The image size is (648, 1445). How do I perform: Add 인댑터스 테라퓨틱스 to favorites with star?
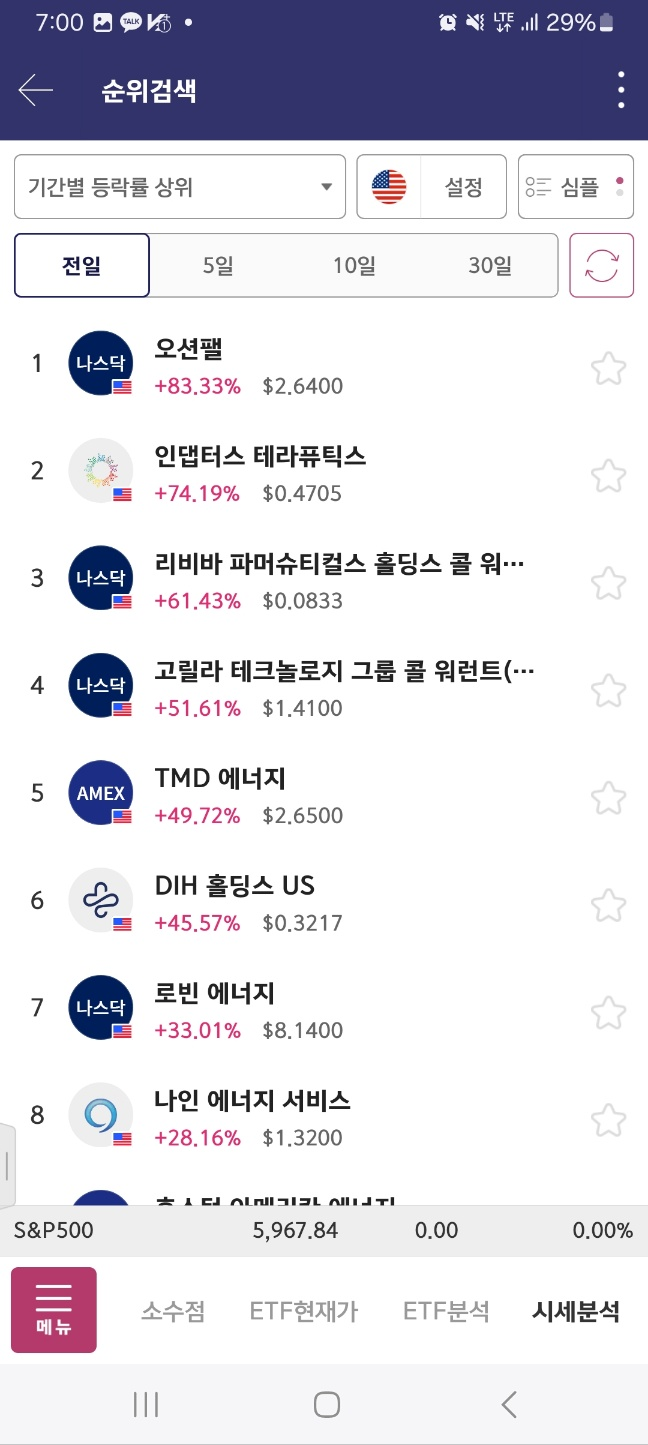(608, 475)
